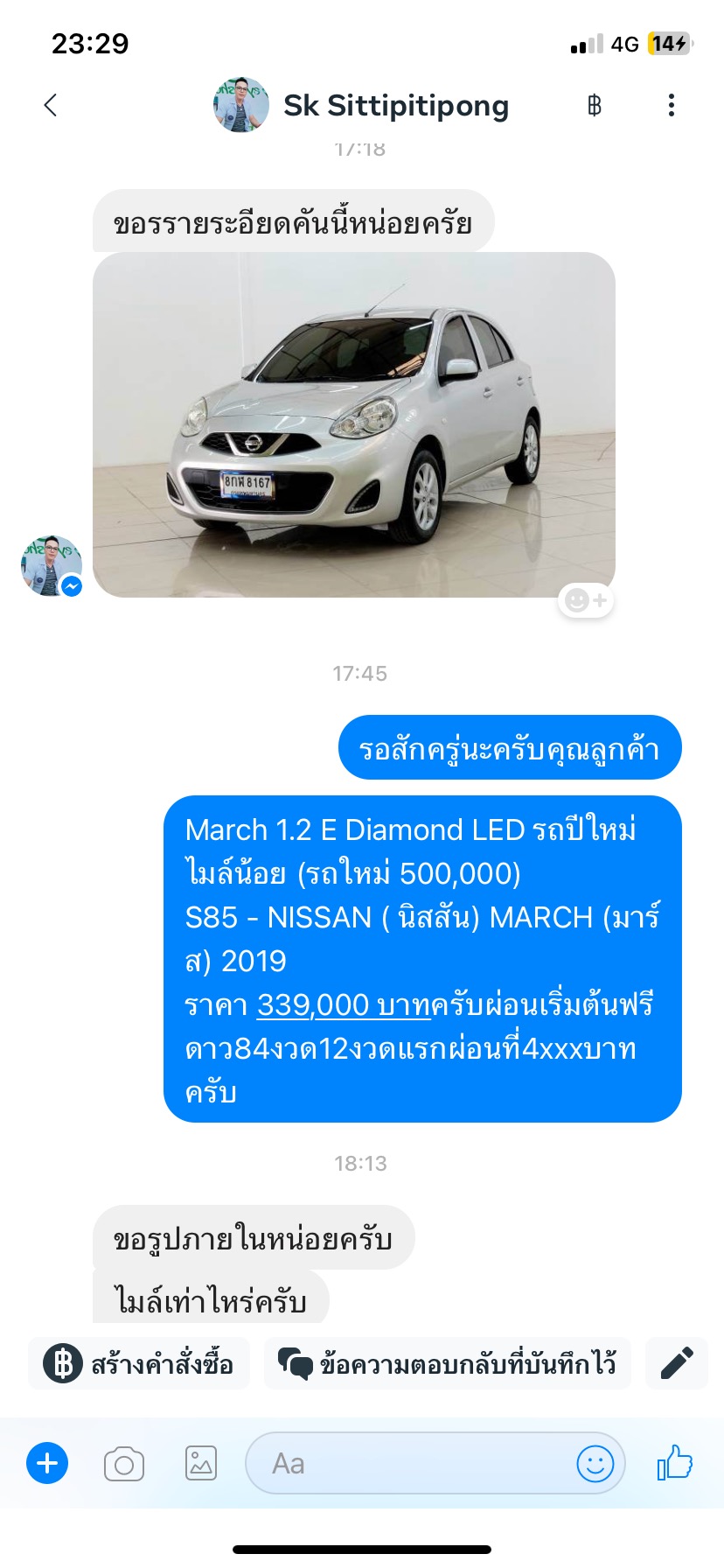The image size is (724, 1568).
Task: Open ข้อความตอบกลับที่บันทึกไว้ saved replies
Action: [448, 1363]
